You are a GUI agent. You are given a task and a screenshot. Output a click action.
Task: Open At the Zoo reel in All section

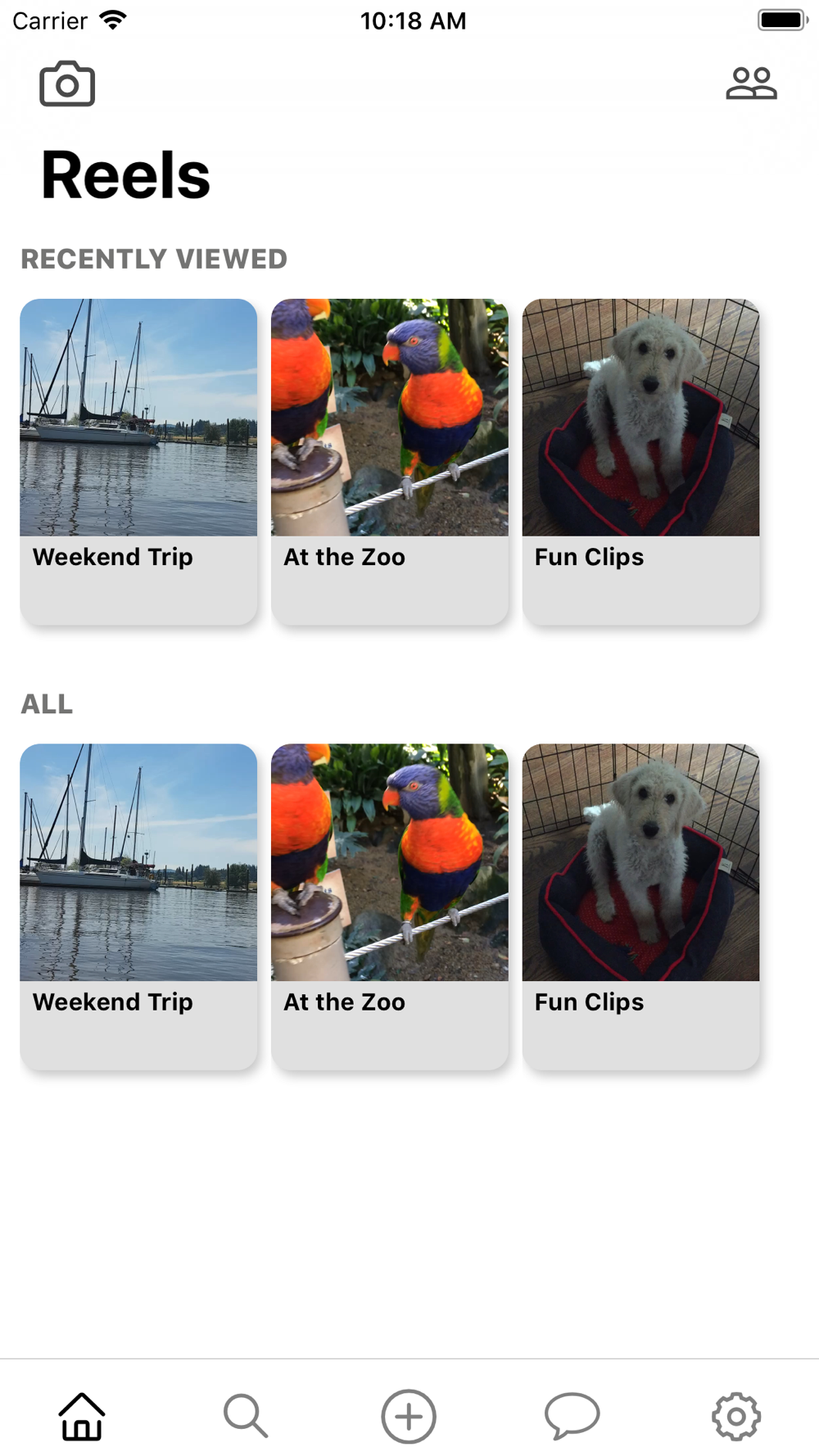tap(390, 907)
